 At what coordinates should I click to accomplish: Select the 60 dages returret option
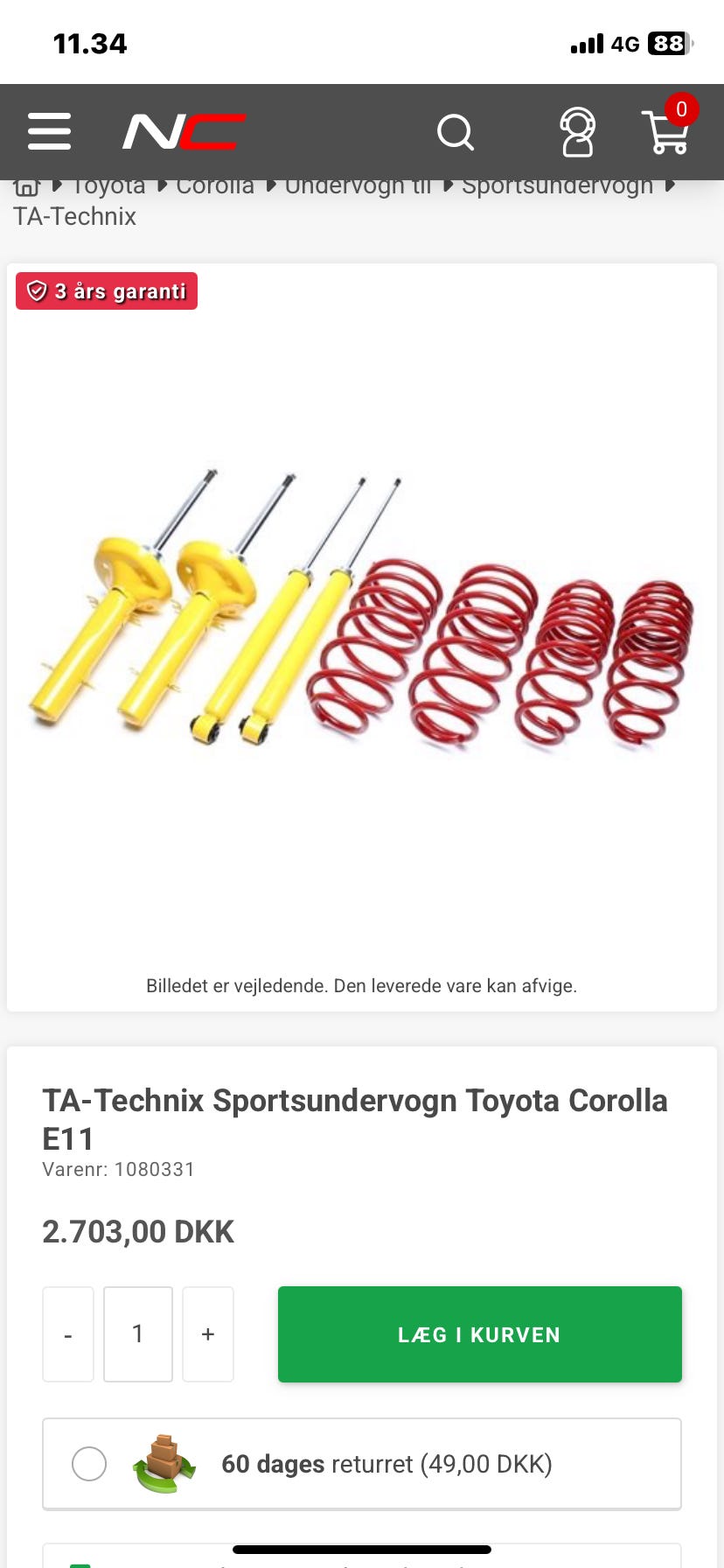pos(89,1464)
